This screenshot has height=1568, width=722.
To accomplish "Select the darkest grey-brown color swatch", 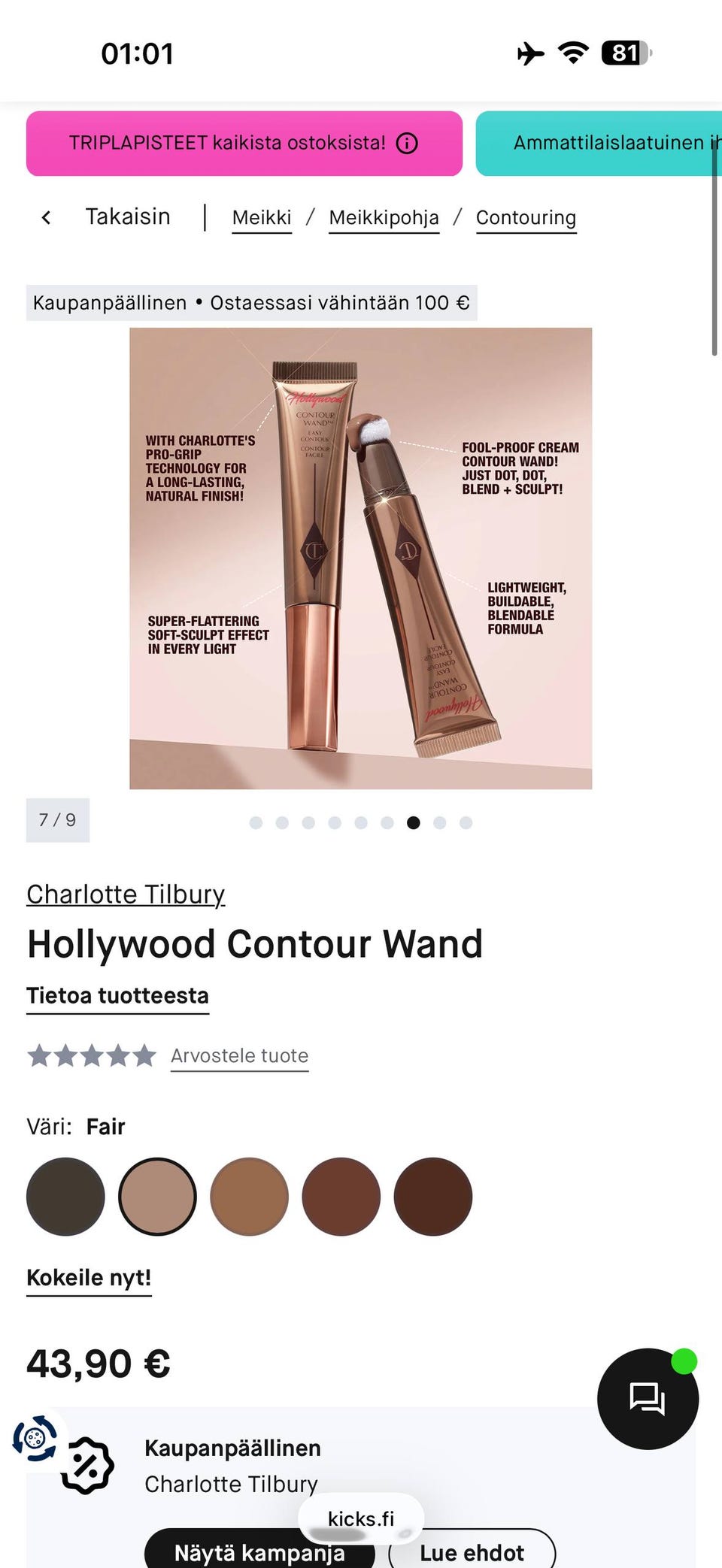I will click(x=65, y=1196).
